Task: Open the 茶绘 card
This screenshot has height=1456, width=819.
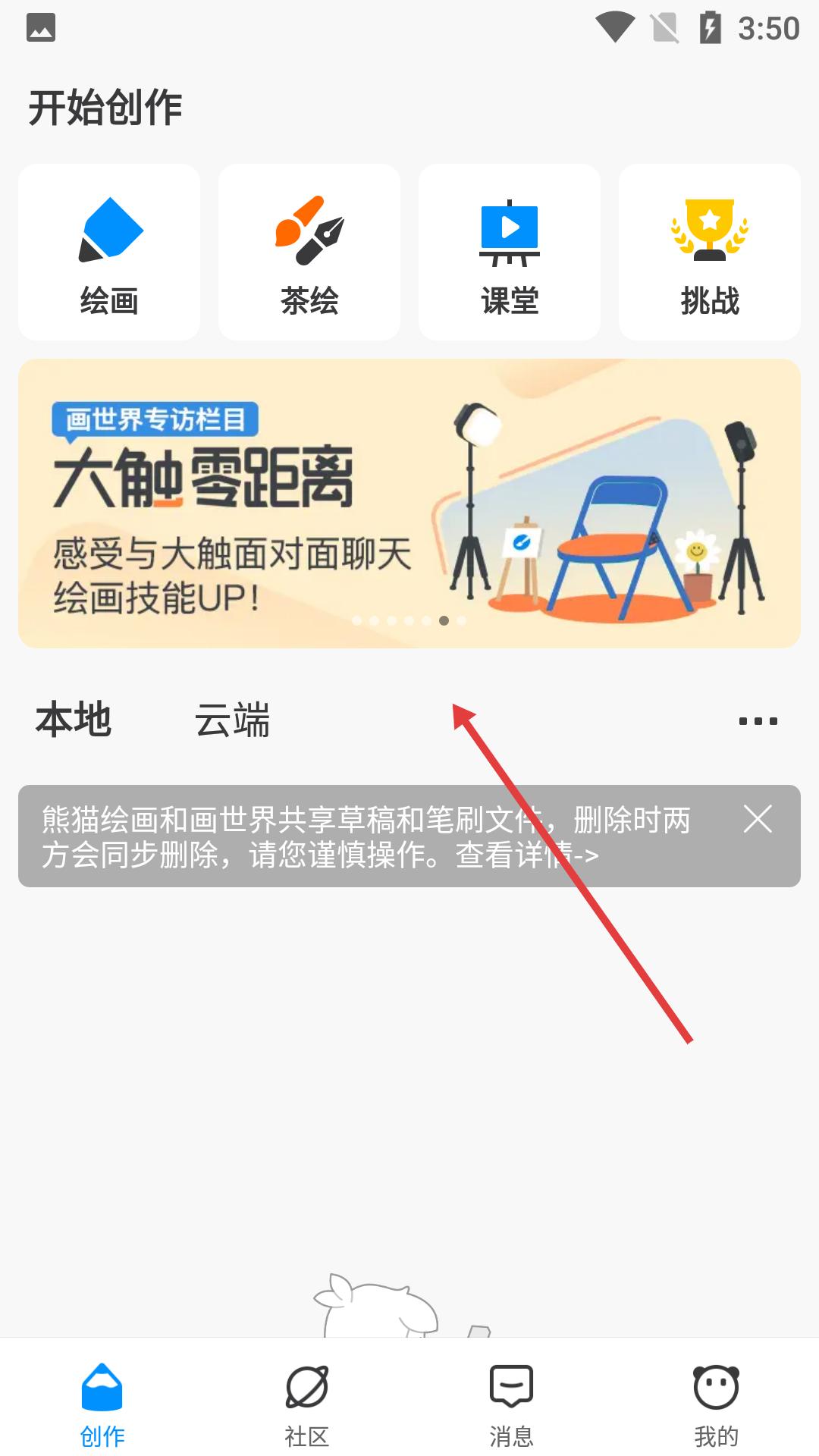Action: (x=309, y=252)
